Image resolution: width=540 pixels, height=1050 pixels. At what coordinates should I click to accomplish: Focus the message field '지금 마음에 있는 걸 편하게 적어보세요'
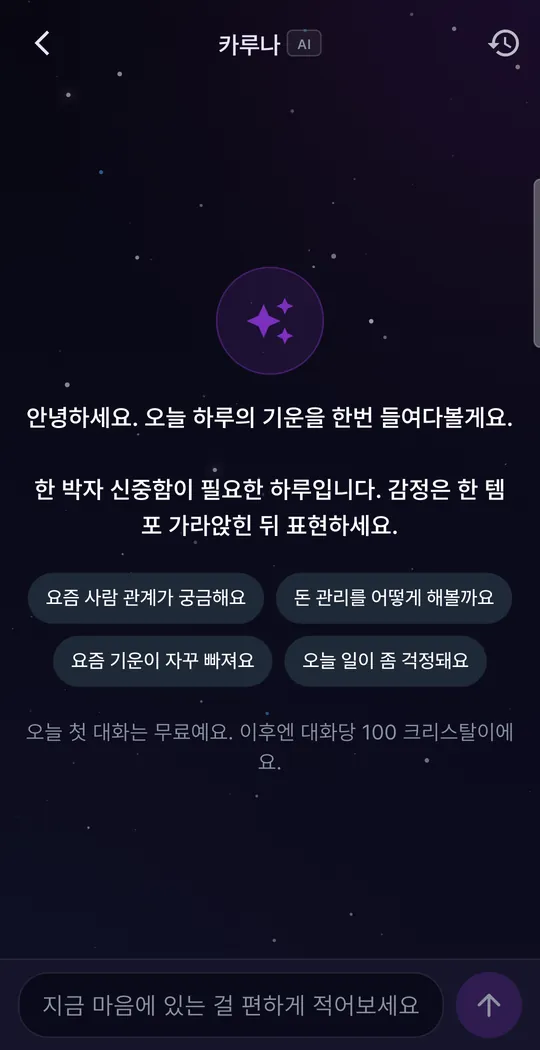click(x=231, y=1004)
